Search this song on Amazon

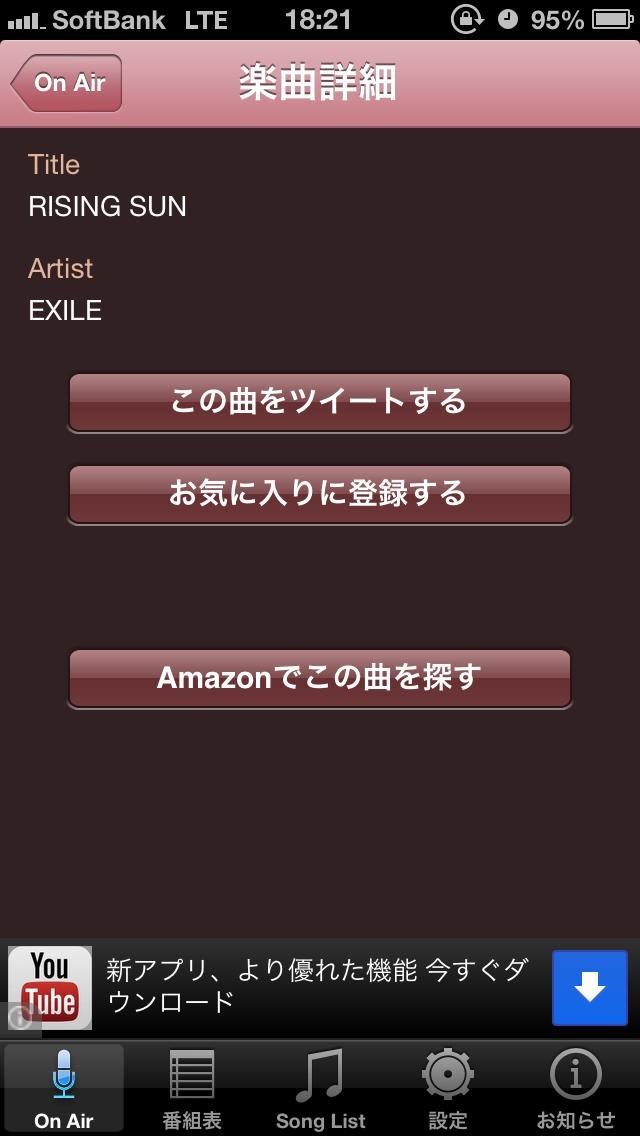click(x=319, y=678)
